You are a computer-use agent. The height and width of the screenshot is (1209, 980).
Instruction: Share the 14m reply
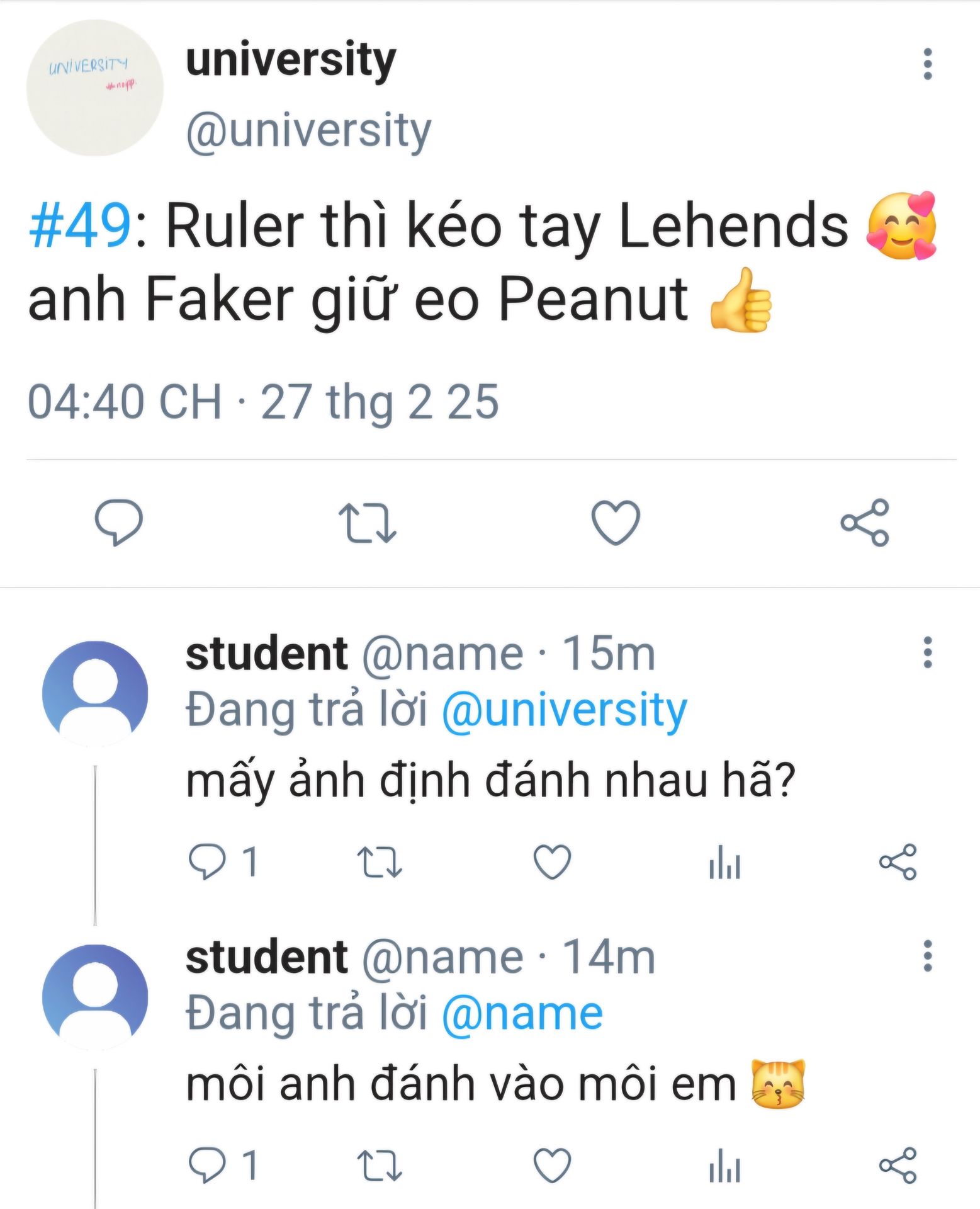coord(898,1165)
